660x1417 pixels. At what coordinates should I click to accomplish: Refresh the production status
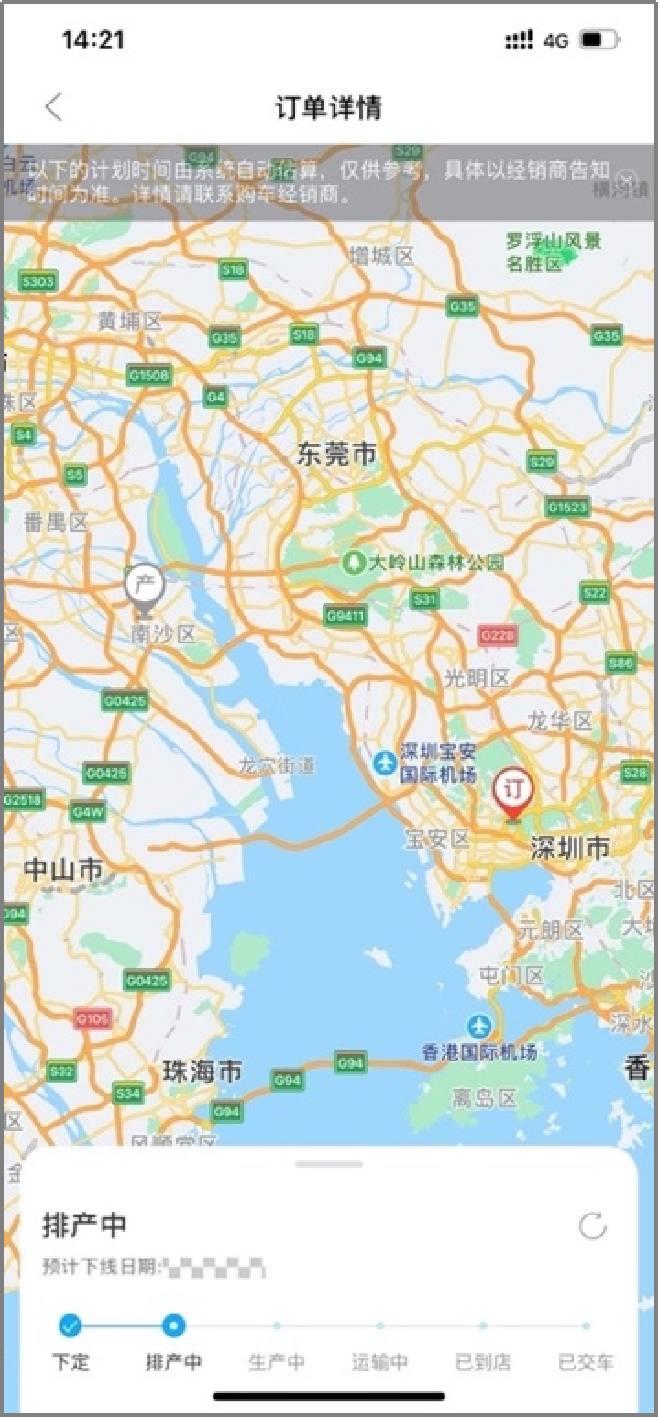pos(593,1226)
